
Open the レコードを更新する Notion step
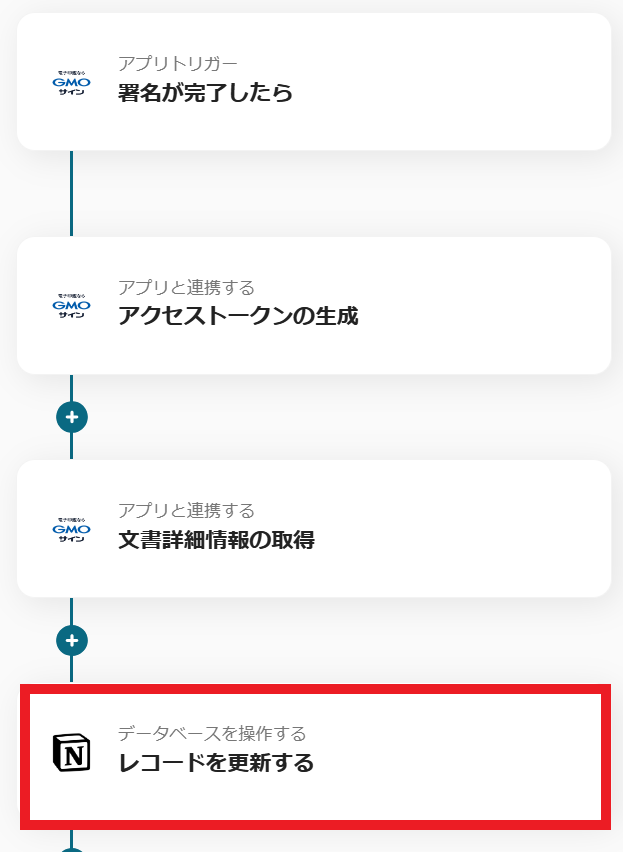pyautogui.click(x=313, y=754)
